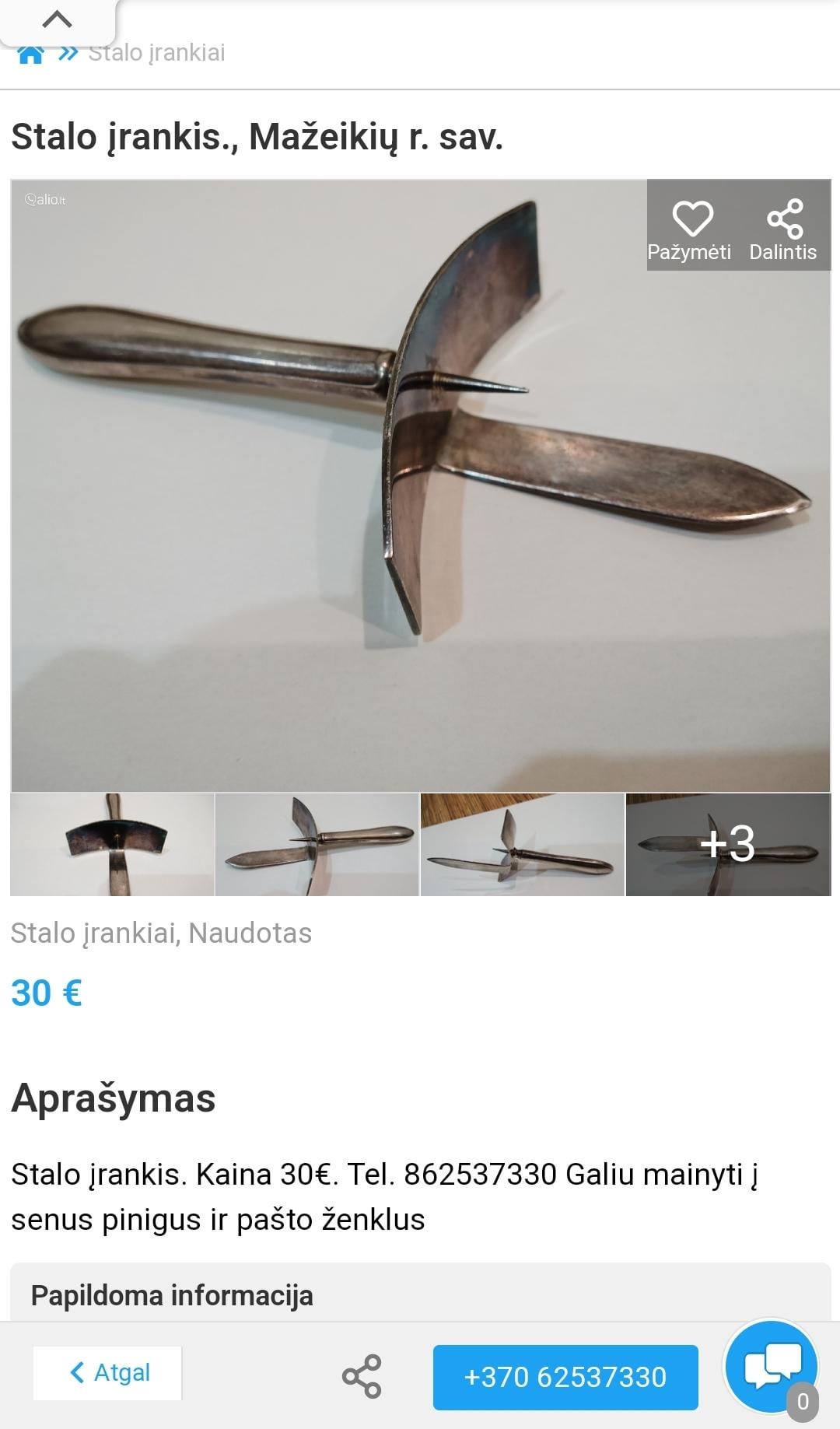Go to the home page icon

click(30, 54)
